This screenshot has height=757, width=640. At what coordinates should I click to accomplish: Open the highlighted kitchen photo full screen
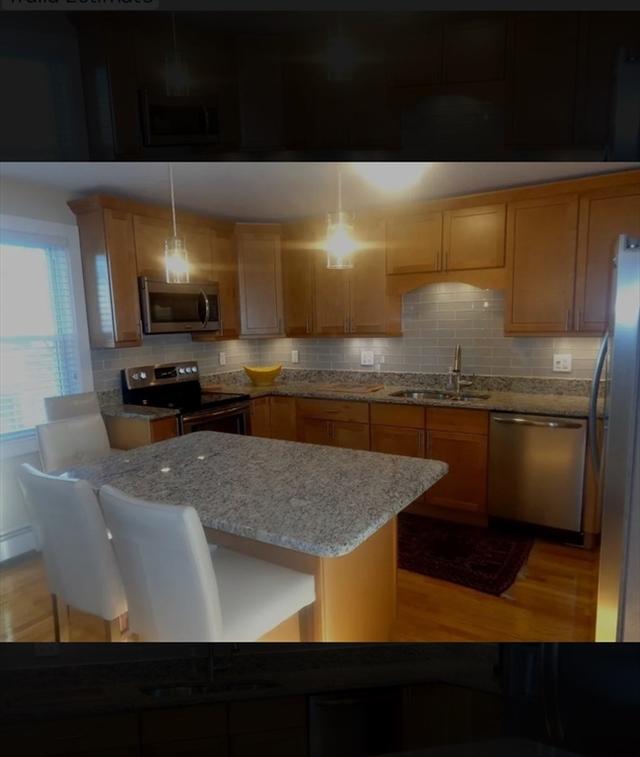[x=320, y=401]
